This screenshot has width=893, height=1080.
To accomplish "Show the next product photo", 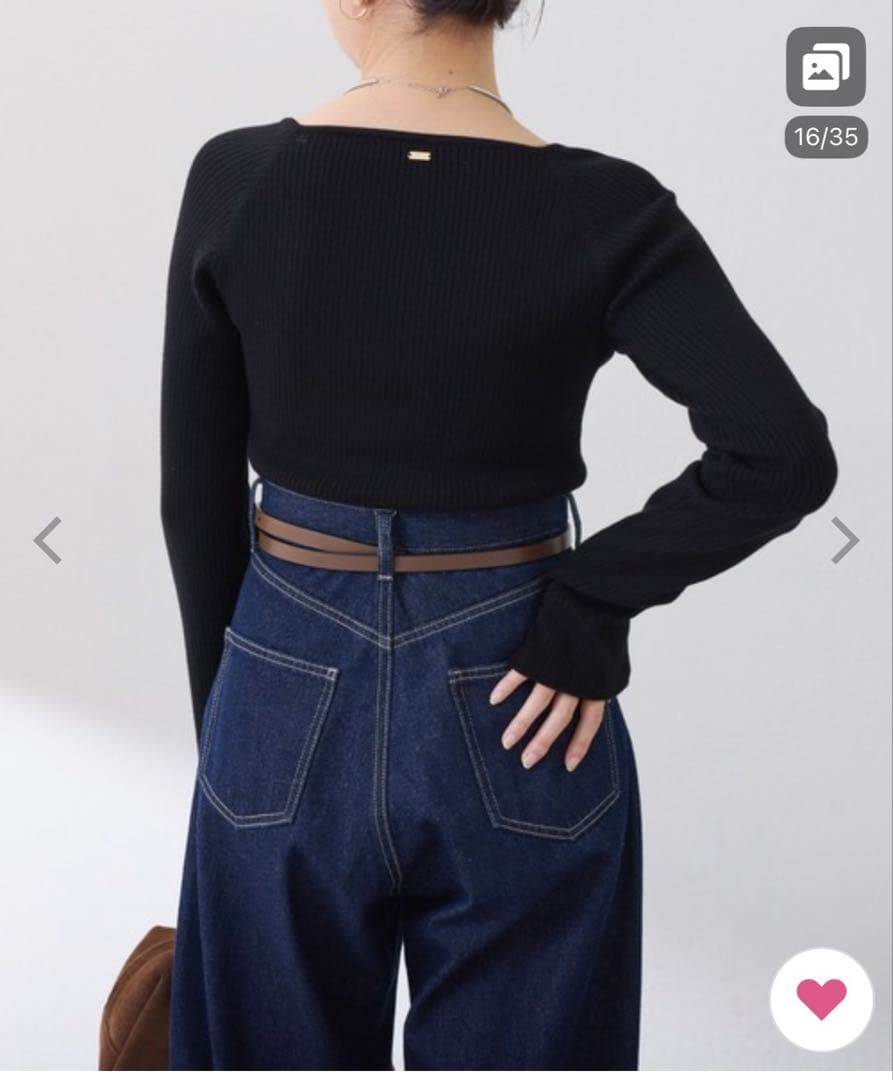I will pos(845,540).
